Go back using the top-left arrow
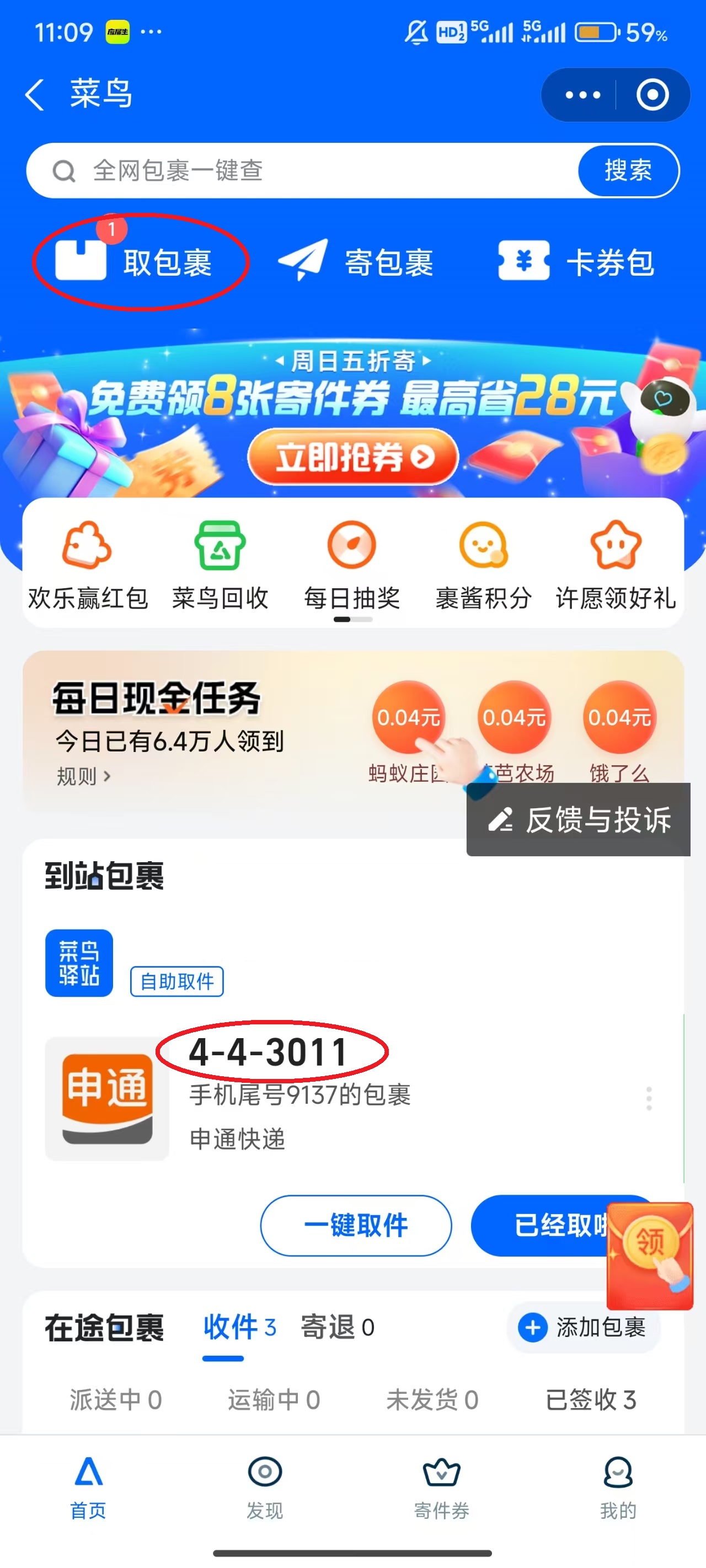706x1568 pixels. [x=35, y=94]
